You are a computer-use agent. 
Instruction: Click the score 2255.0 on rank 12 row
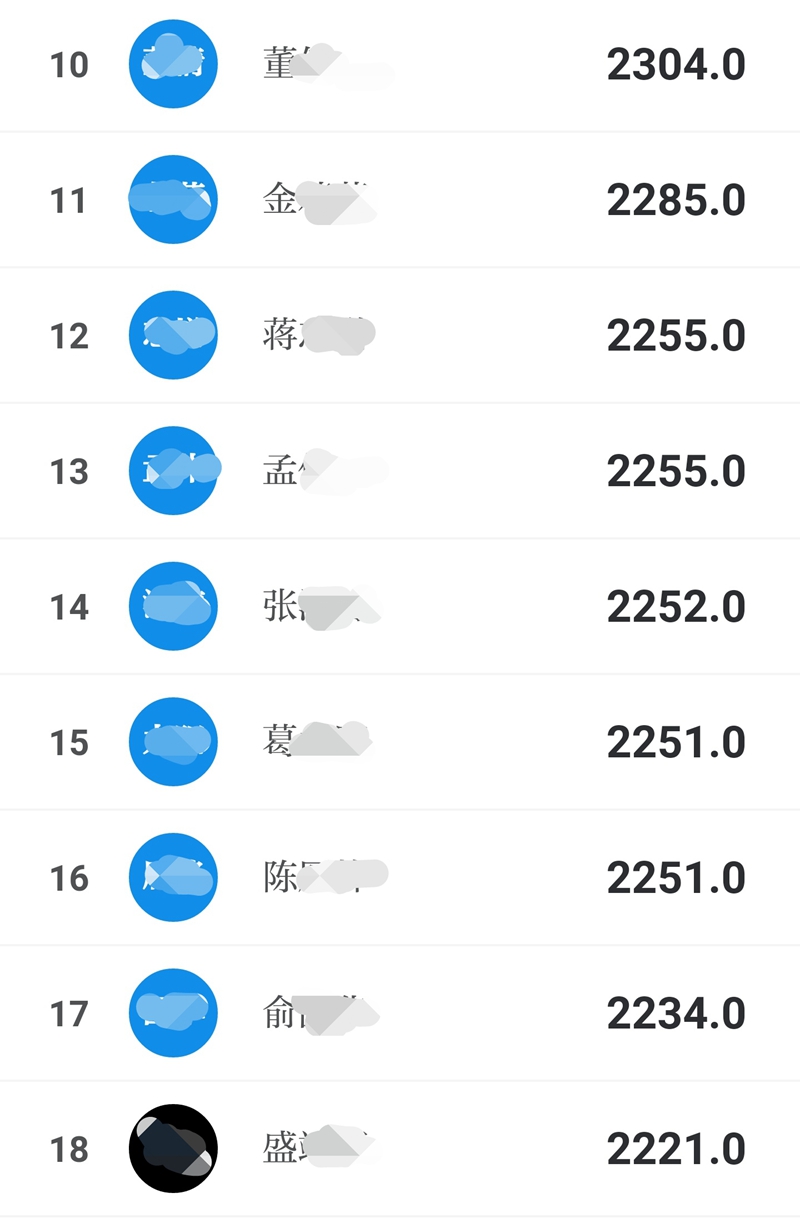[x=678, y=335]
